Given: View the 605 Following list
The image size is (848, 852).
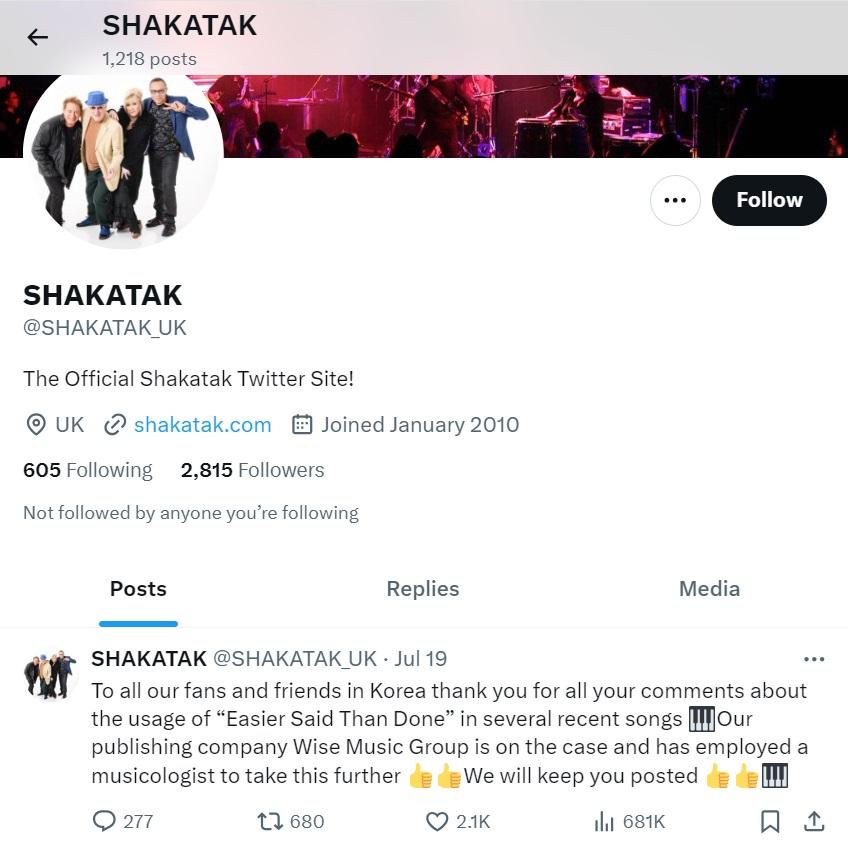Looking at the screenshot, I should point(88,470).
